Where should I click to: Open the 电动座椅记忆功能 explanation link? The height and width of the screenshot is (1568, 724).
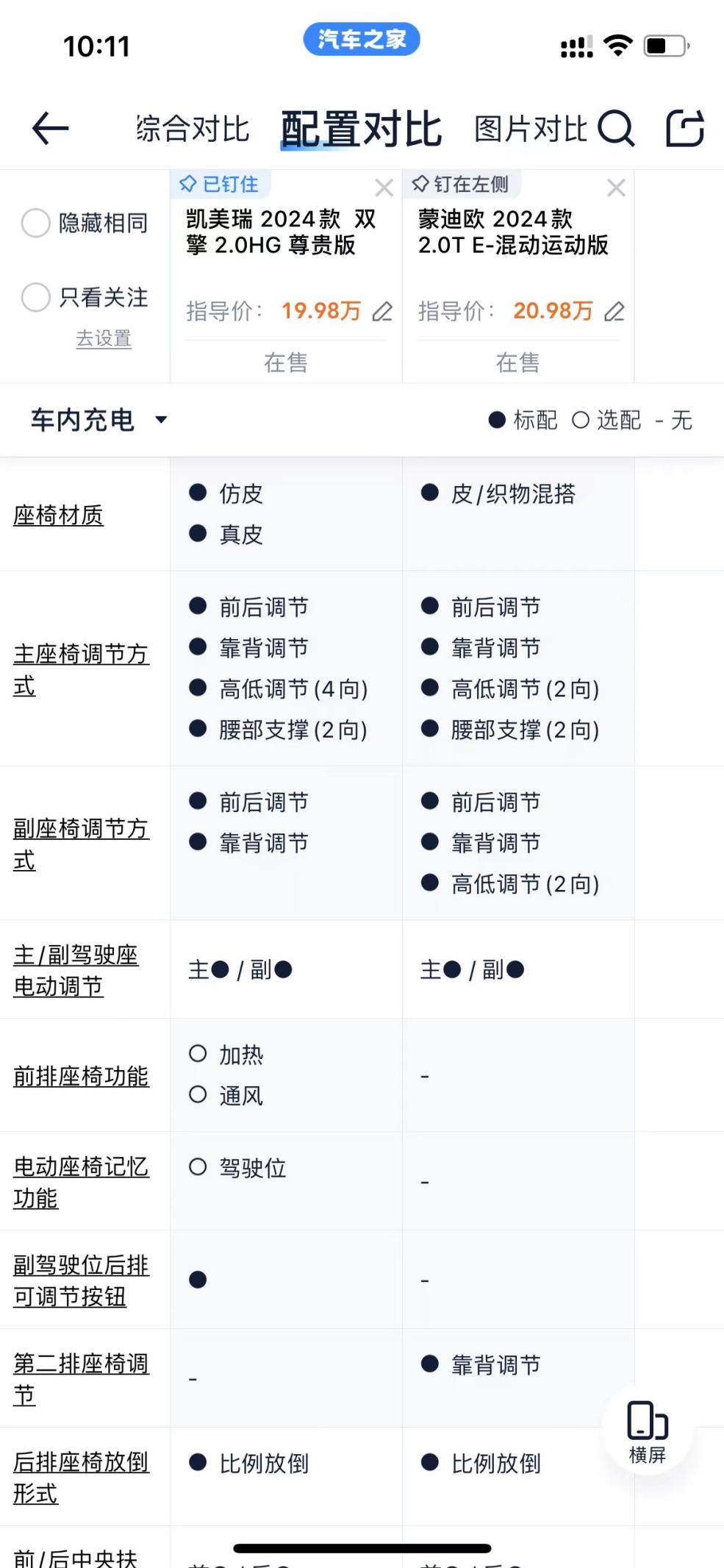[x=81, y=1182]
